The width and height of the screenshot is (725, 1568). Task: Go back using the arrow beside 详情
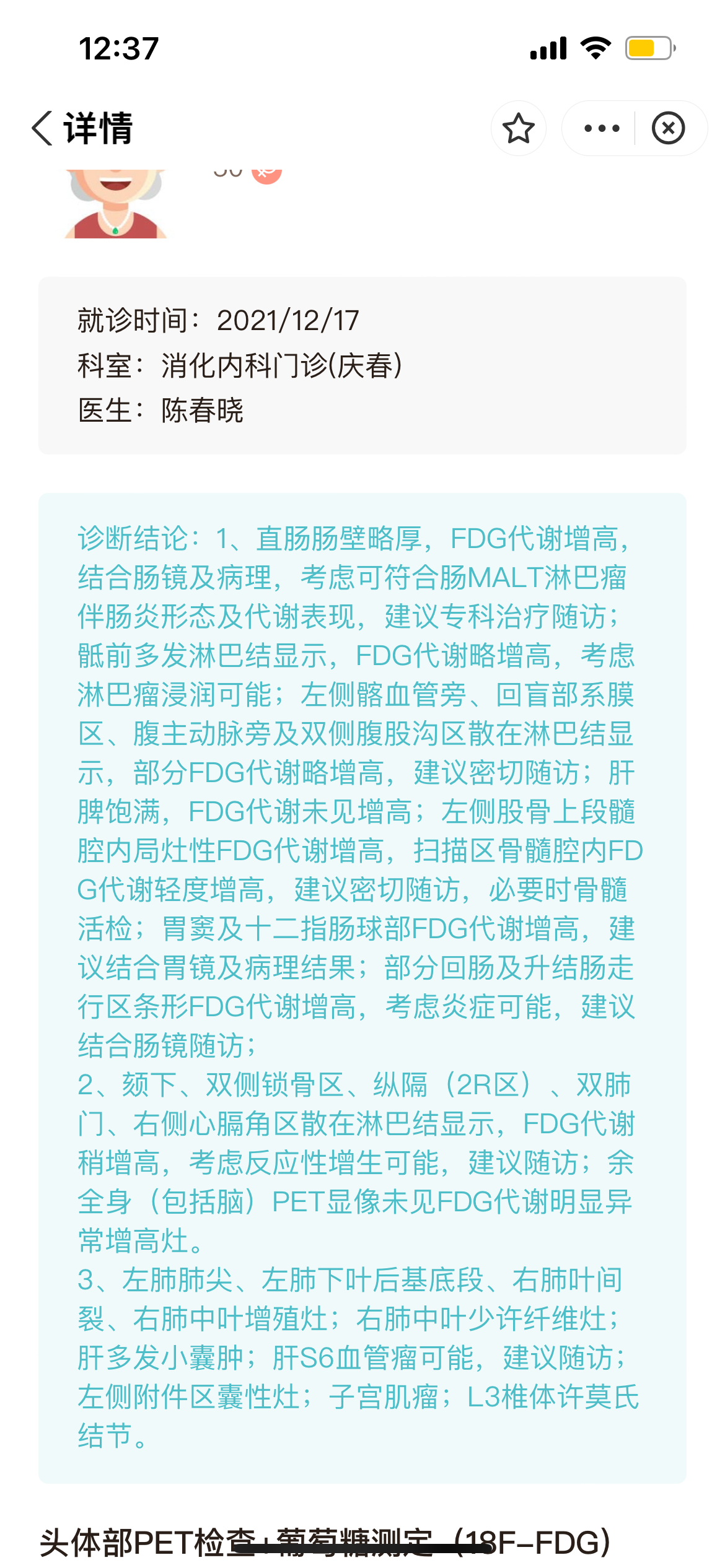point(42,129)
